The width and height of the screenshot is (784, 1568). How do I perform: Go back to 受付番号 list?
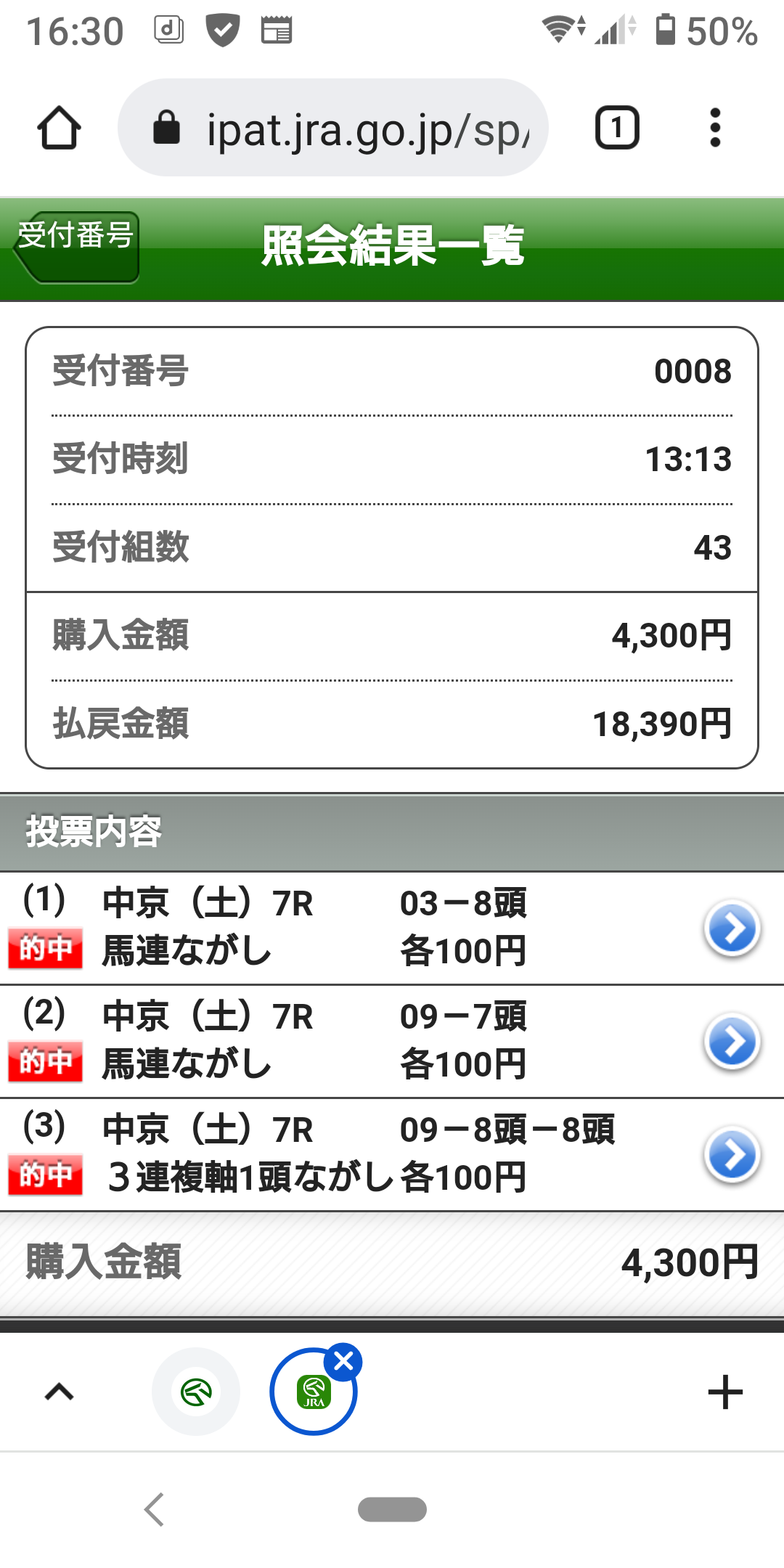76,247
